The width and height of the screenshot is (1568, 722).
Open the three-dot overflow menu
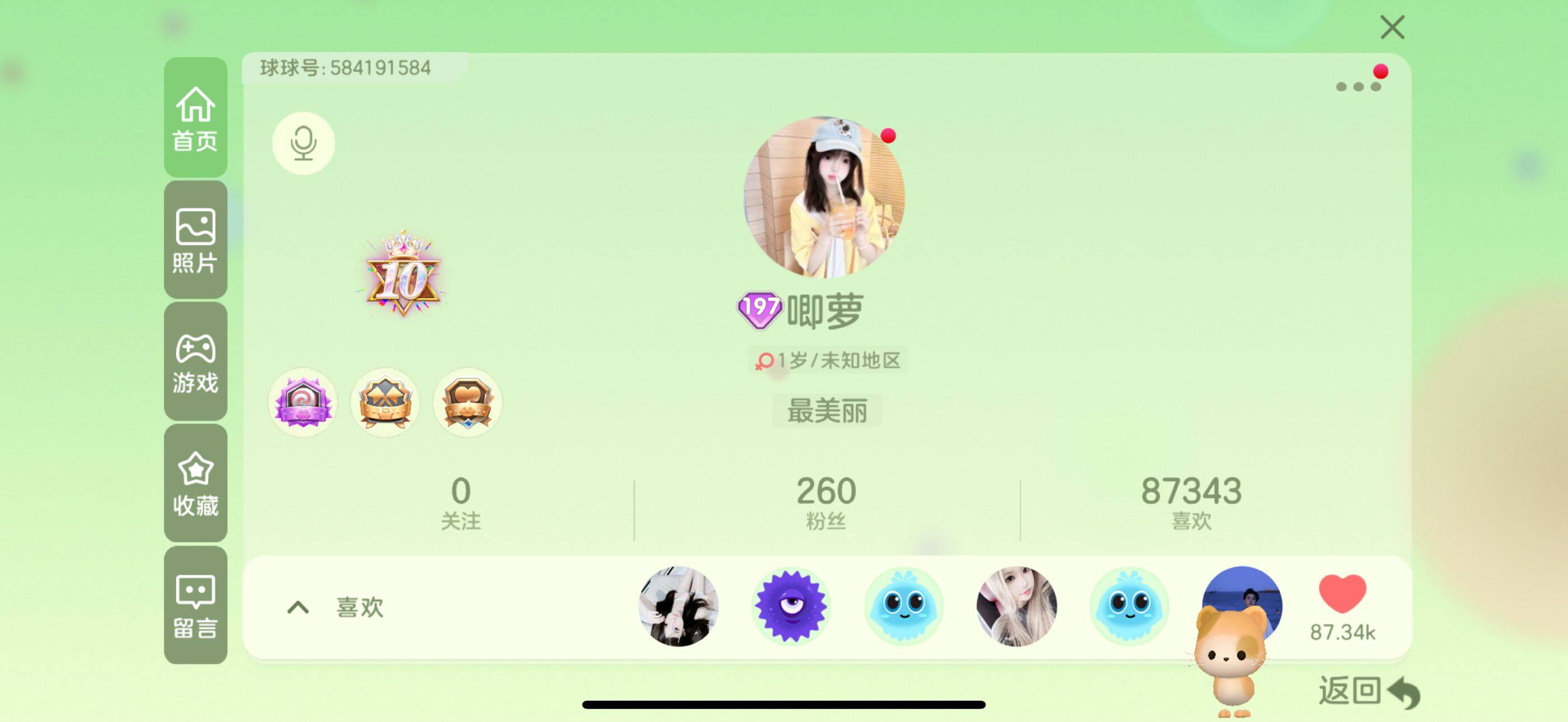pyautogui.click(x=1357, y=86)
